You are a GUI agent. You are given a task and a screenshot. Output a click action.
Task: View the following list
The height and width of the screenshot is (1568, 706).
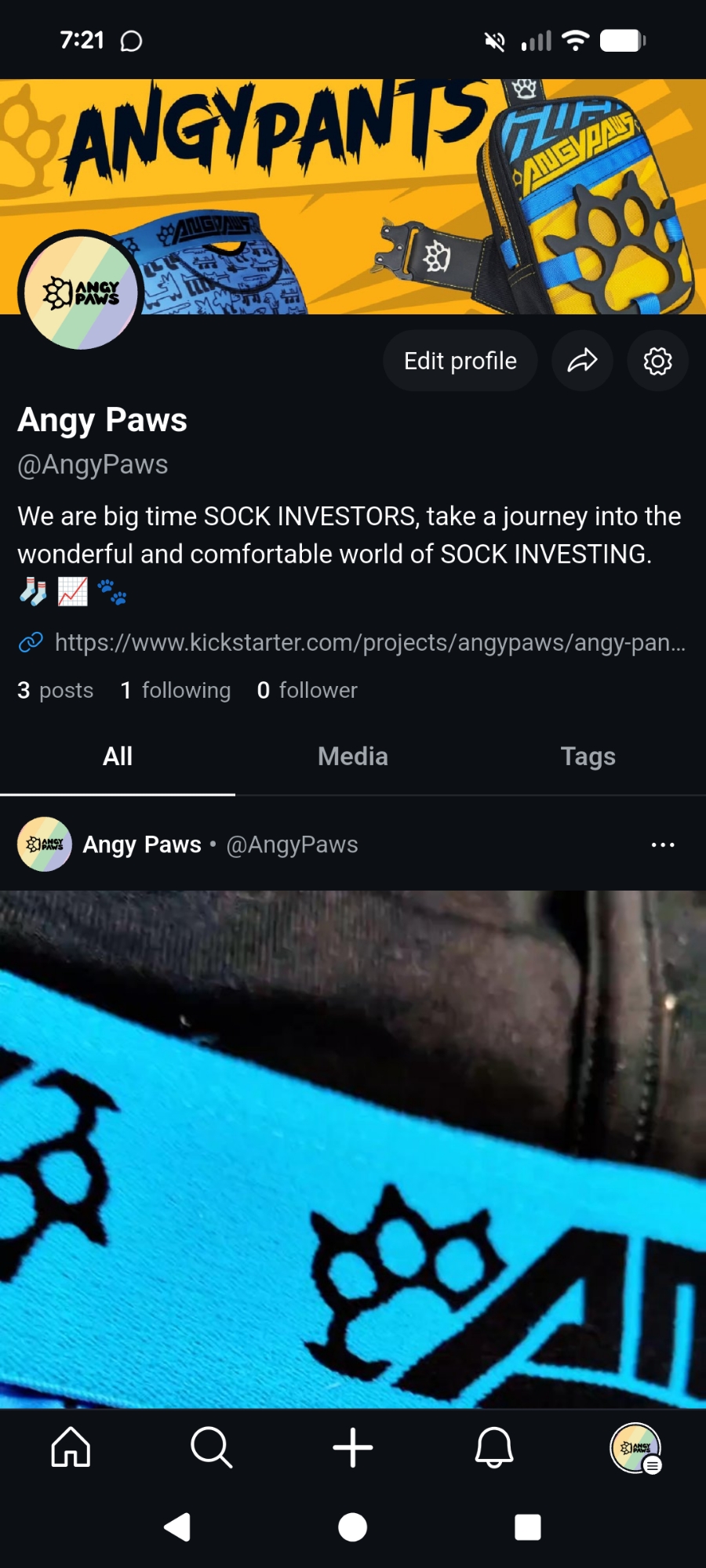176,690
